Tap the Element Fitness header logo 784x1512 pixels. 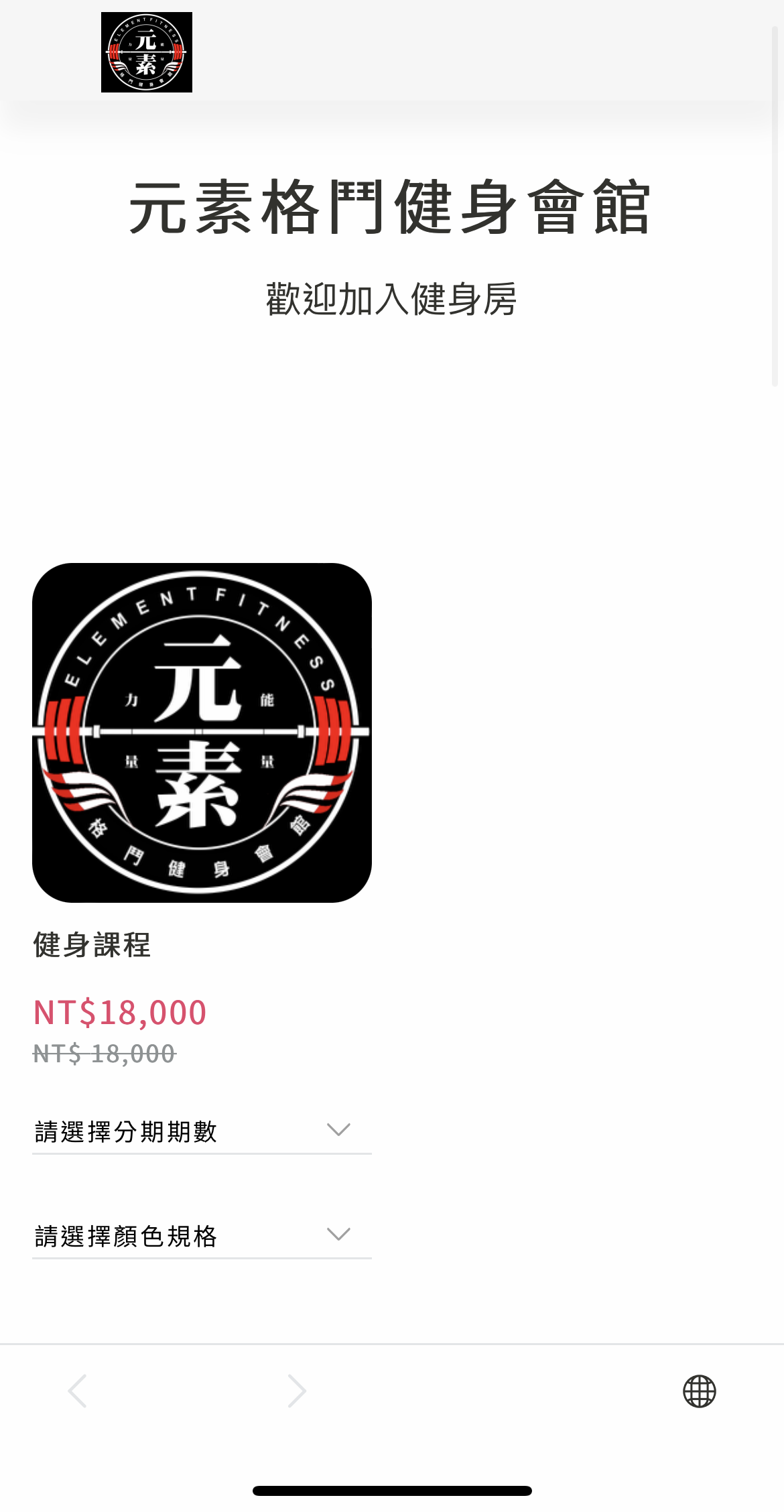coord(146,52)
